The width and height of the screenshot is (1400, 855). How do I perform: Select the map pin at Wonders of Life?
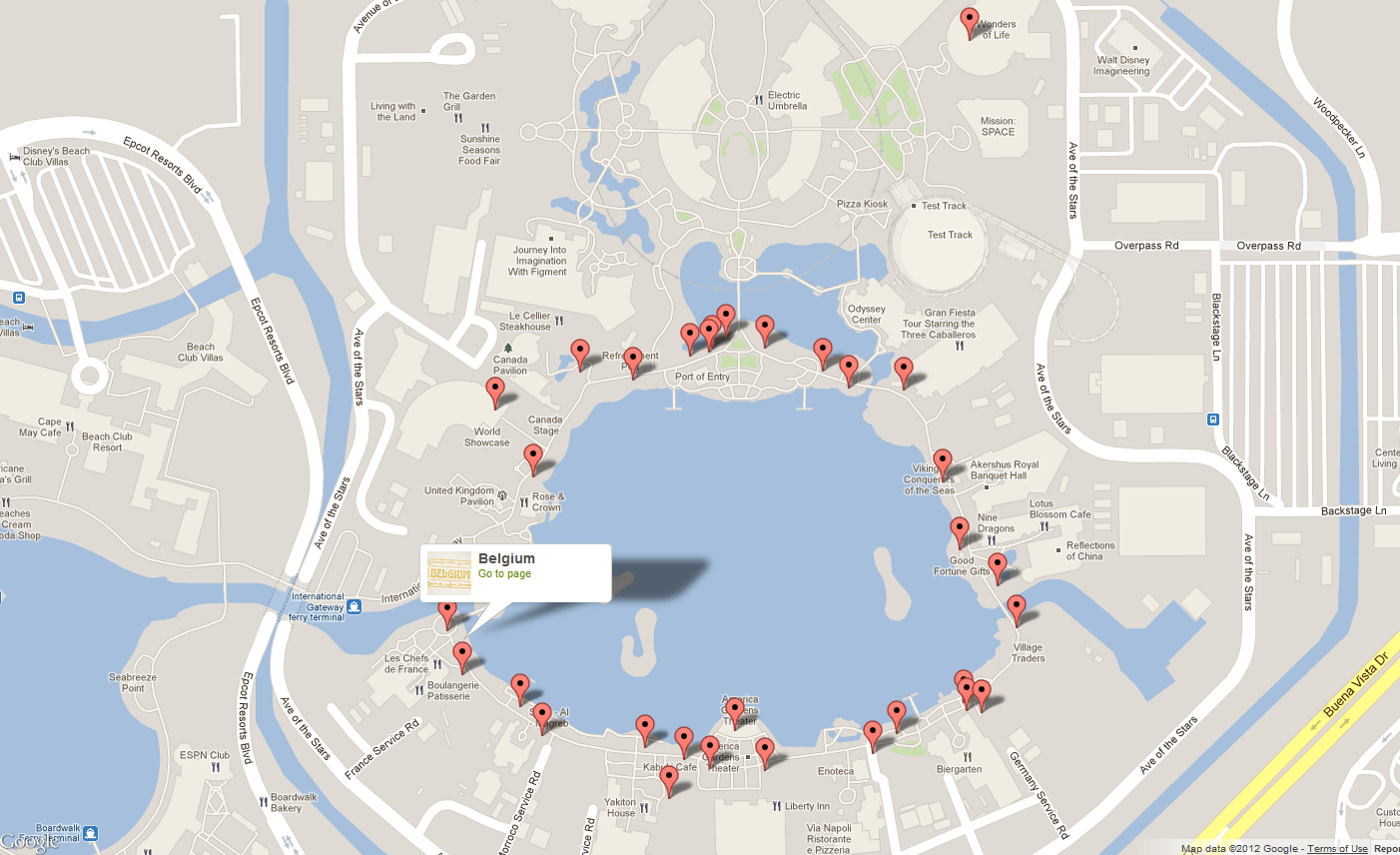click(x=969, y=21)
